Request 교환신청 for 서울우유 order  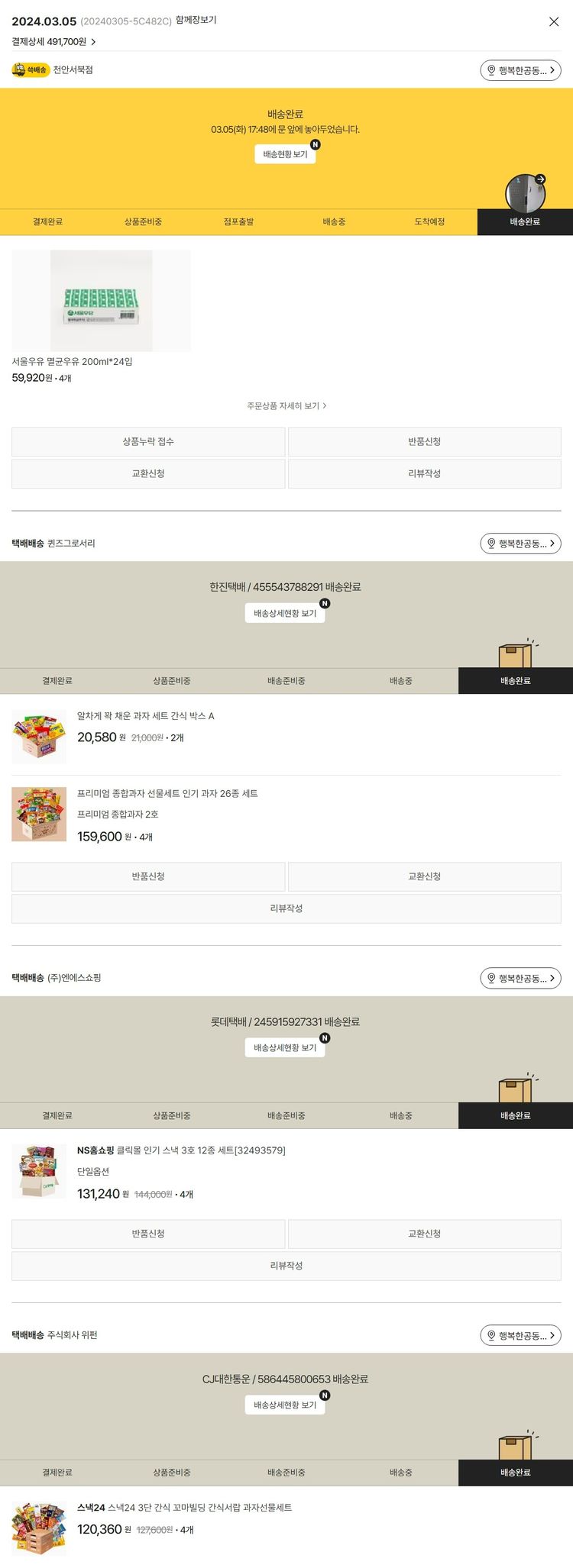point(148,473)
